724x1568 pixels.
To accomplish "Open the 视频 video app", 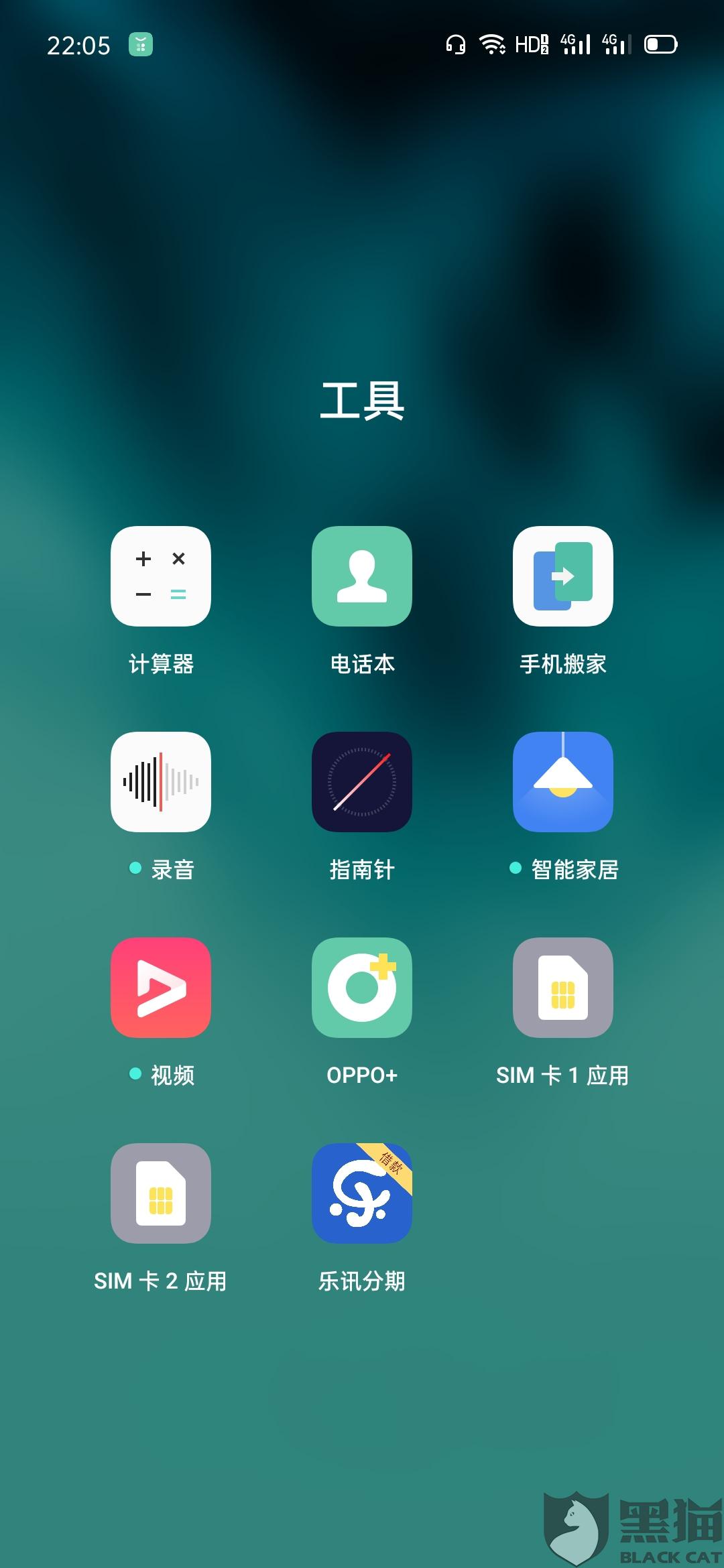I will (161, 988).
